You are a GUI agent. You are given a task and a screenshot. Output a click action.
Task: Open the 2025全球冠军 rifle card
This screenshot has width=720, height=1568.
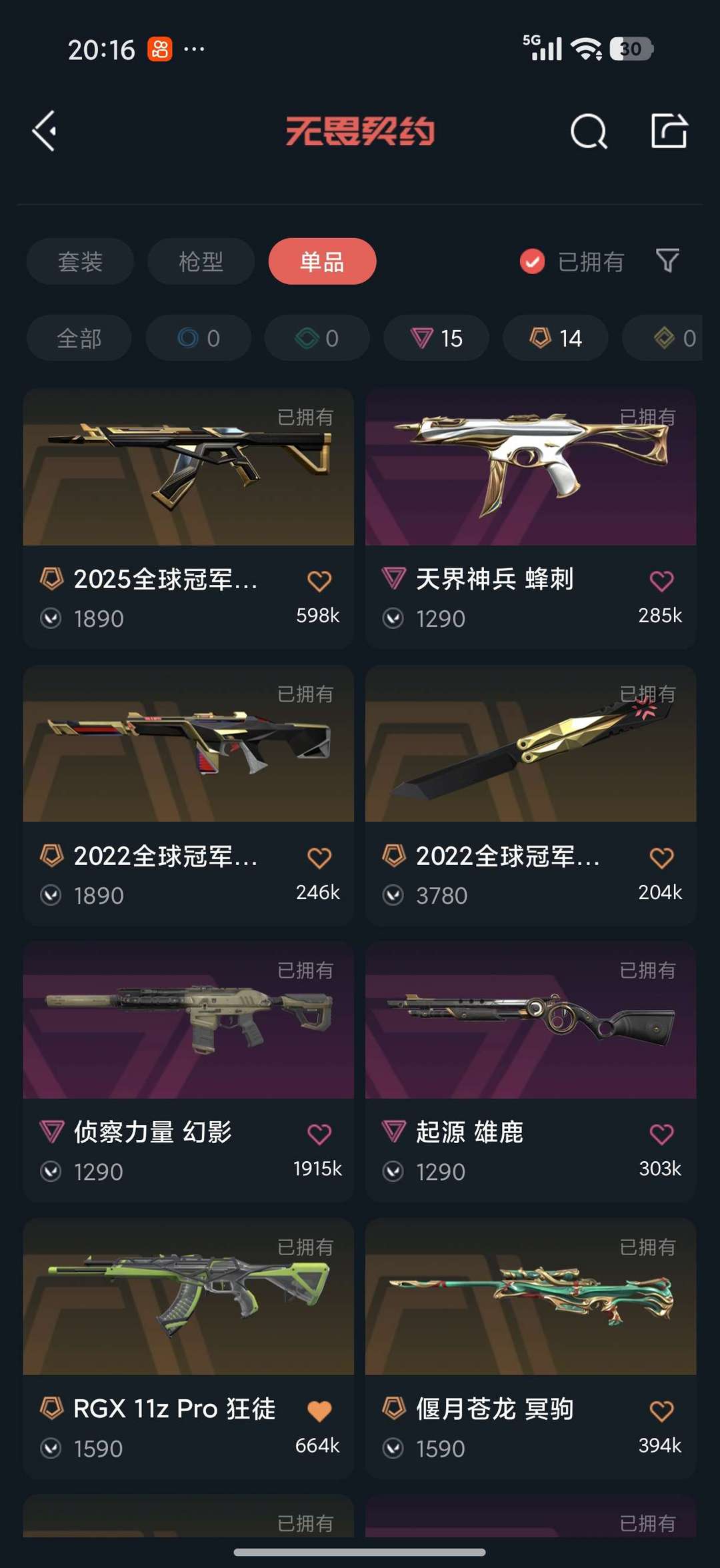187,467
